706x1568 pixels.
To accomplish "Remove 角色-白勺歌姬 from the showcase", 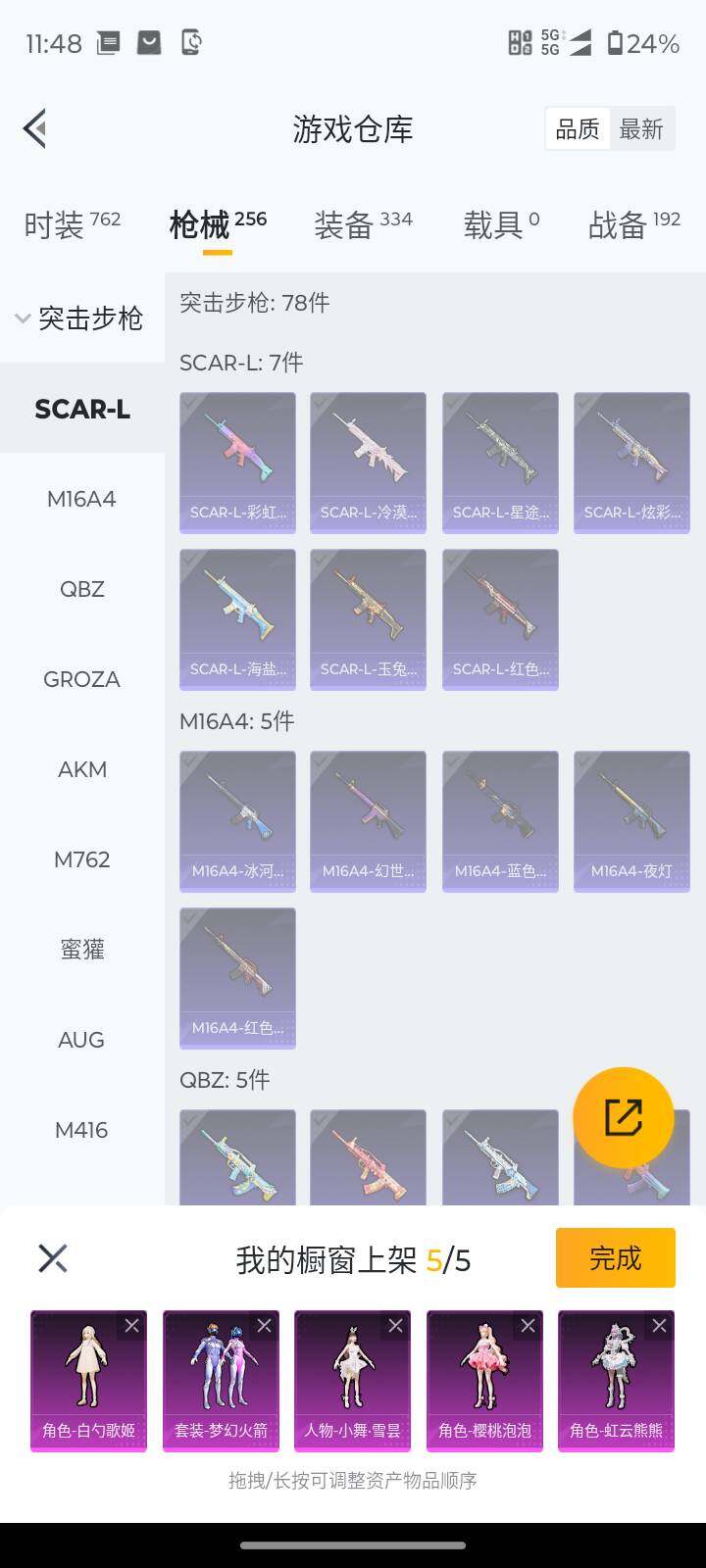I will click(x=131, y=1326).
